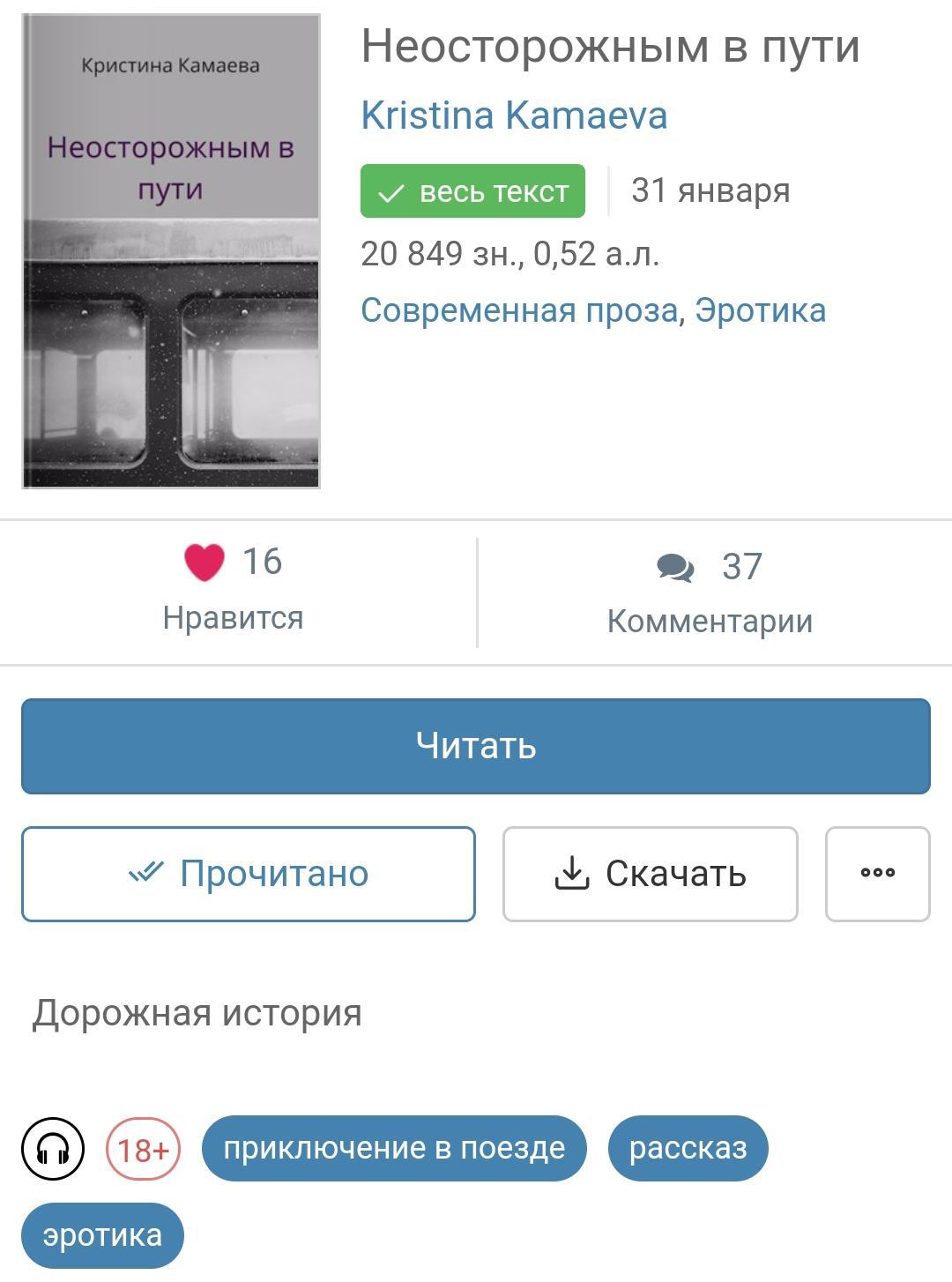Open the Эротика genre link
952x1282 pixels.
(760, 310)
